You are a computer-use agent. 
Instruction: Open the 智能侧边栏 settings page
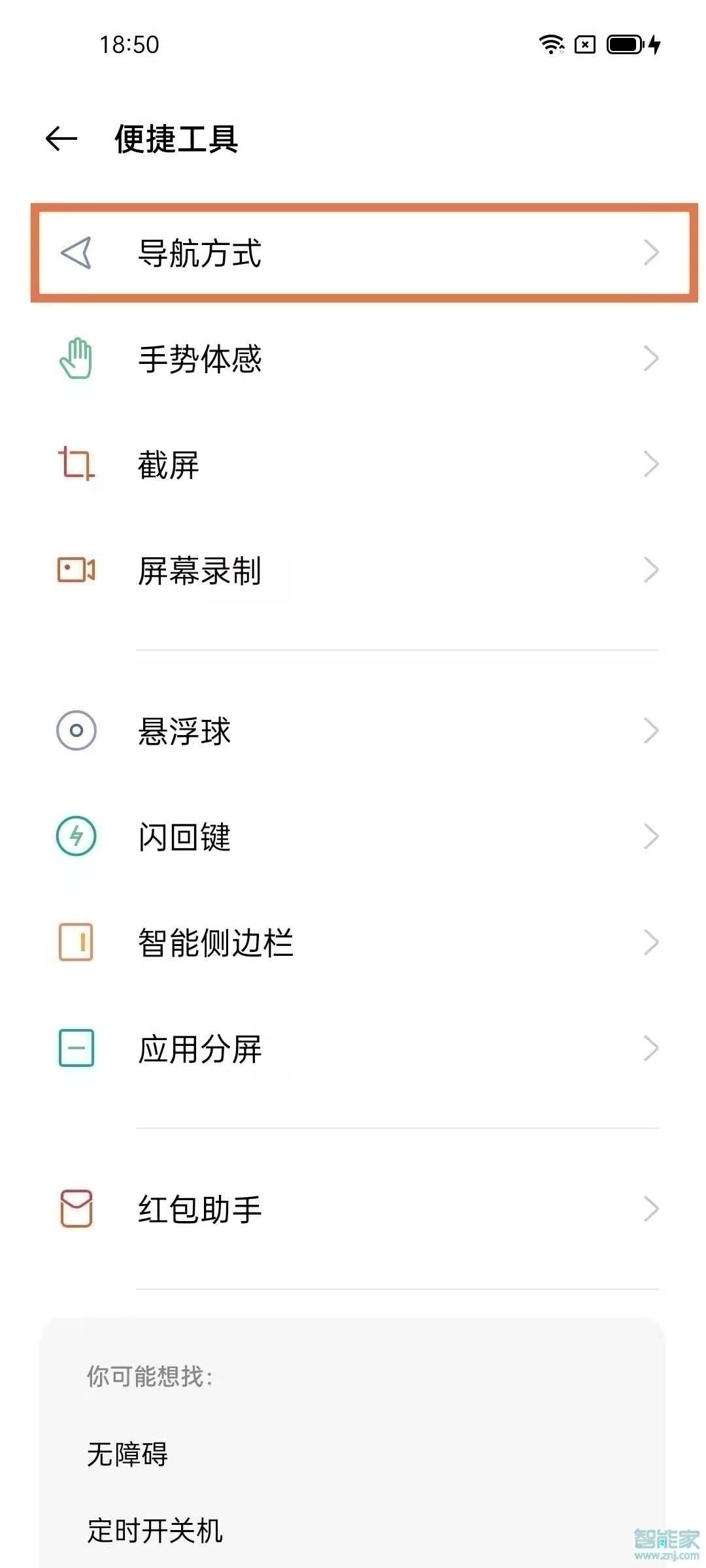pos(360,942)
